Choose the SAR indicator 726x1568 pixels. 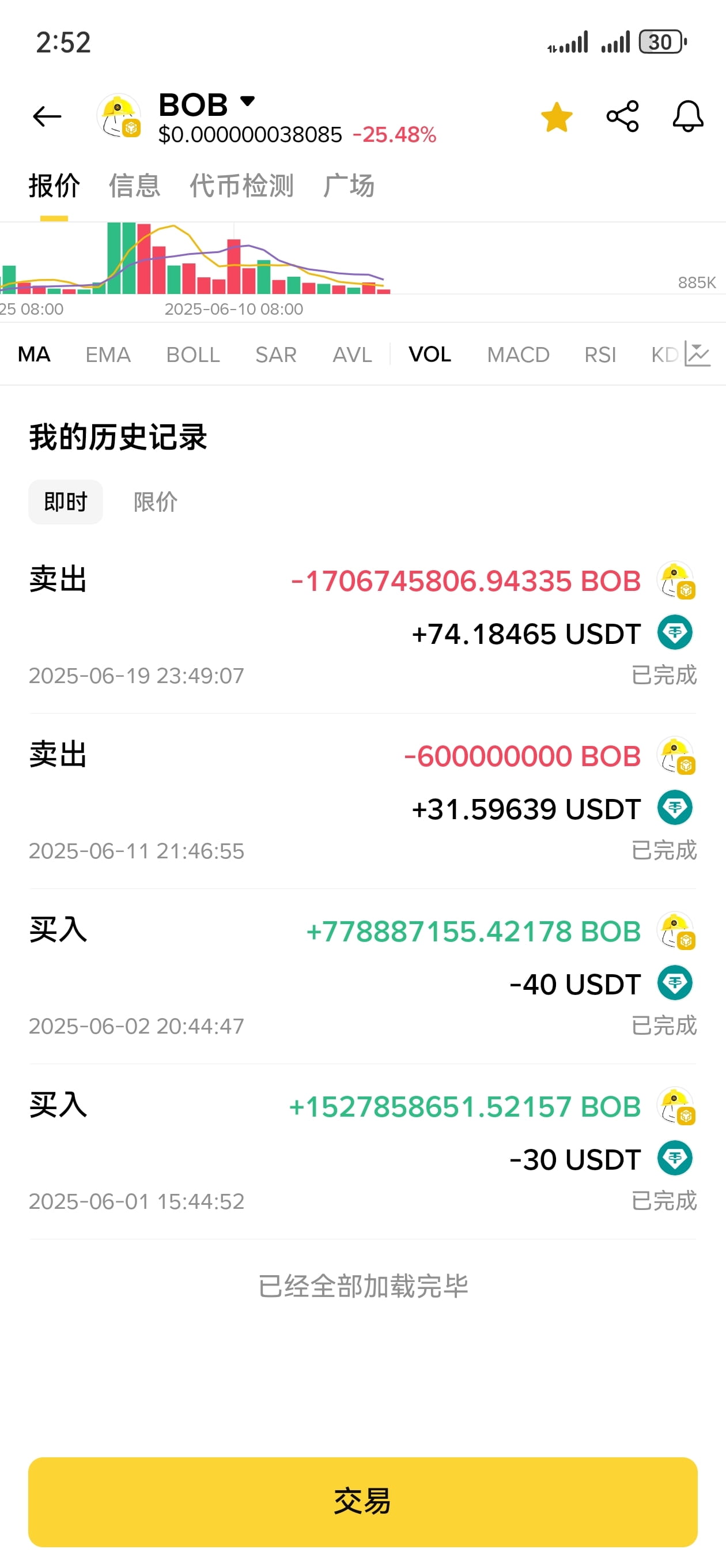(x=275, y=355)
